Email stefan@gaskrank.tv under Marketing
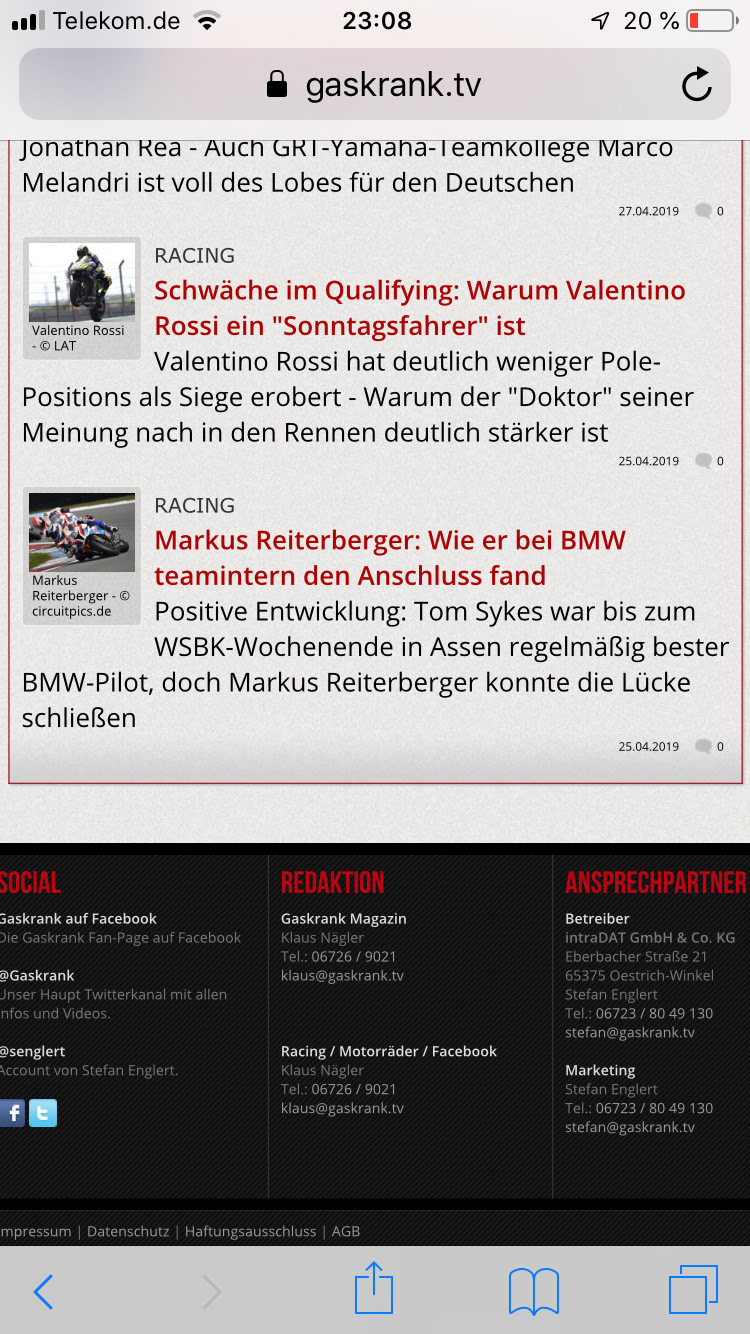This screenshot has height=1334, width=750. coord(629,1127)
